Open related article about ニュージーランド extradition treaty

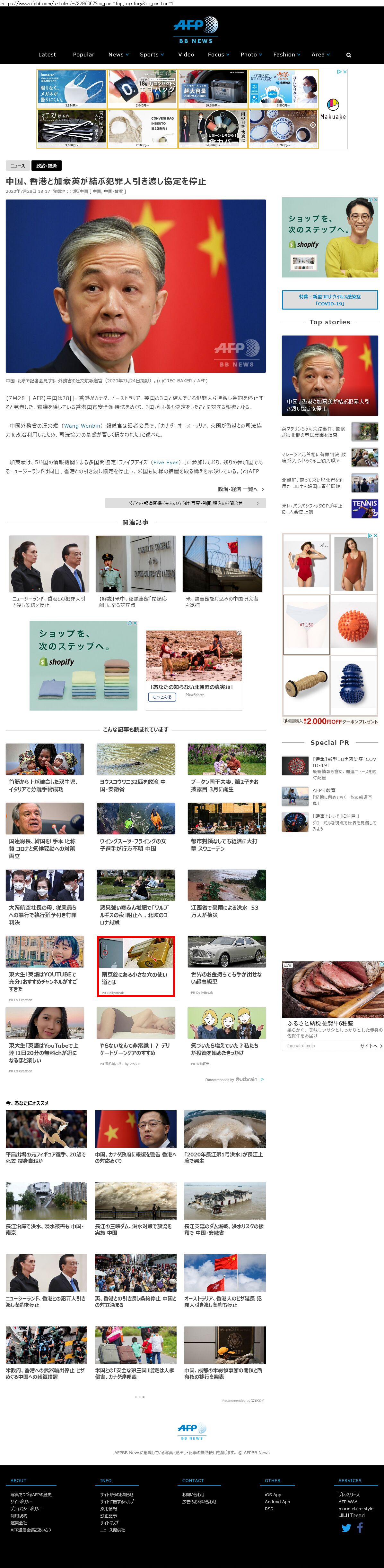click(x=49, y=601)
